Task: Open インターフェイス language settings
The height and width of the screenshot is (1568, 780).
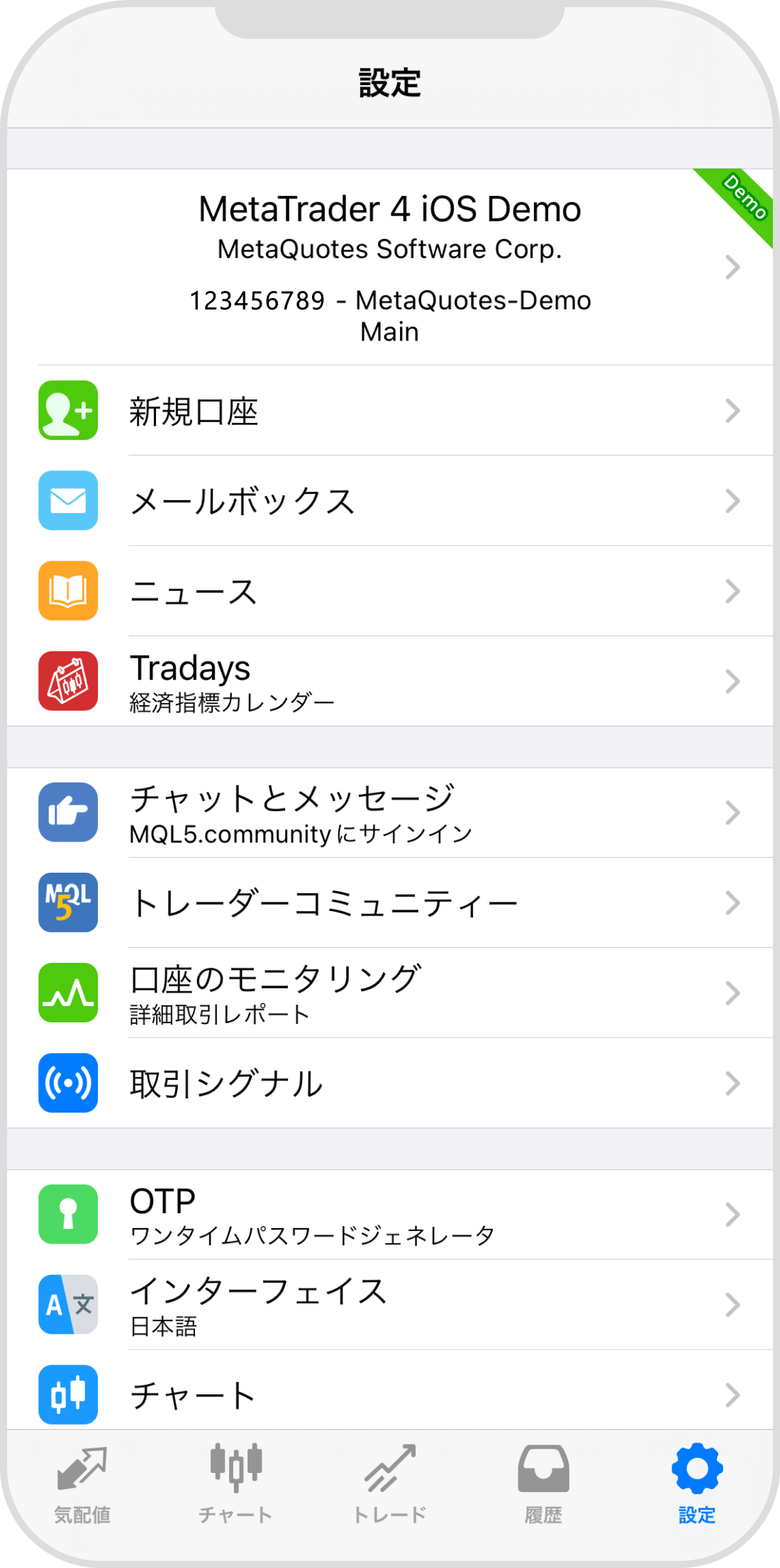Action: pyautogui.click(x=389, y=1305)
